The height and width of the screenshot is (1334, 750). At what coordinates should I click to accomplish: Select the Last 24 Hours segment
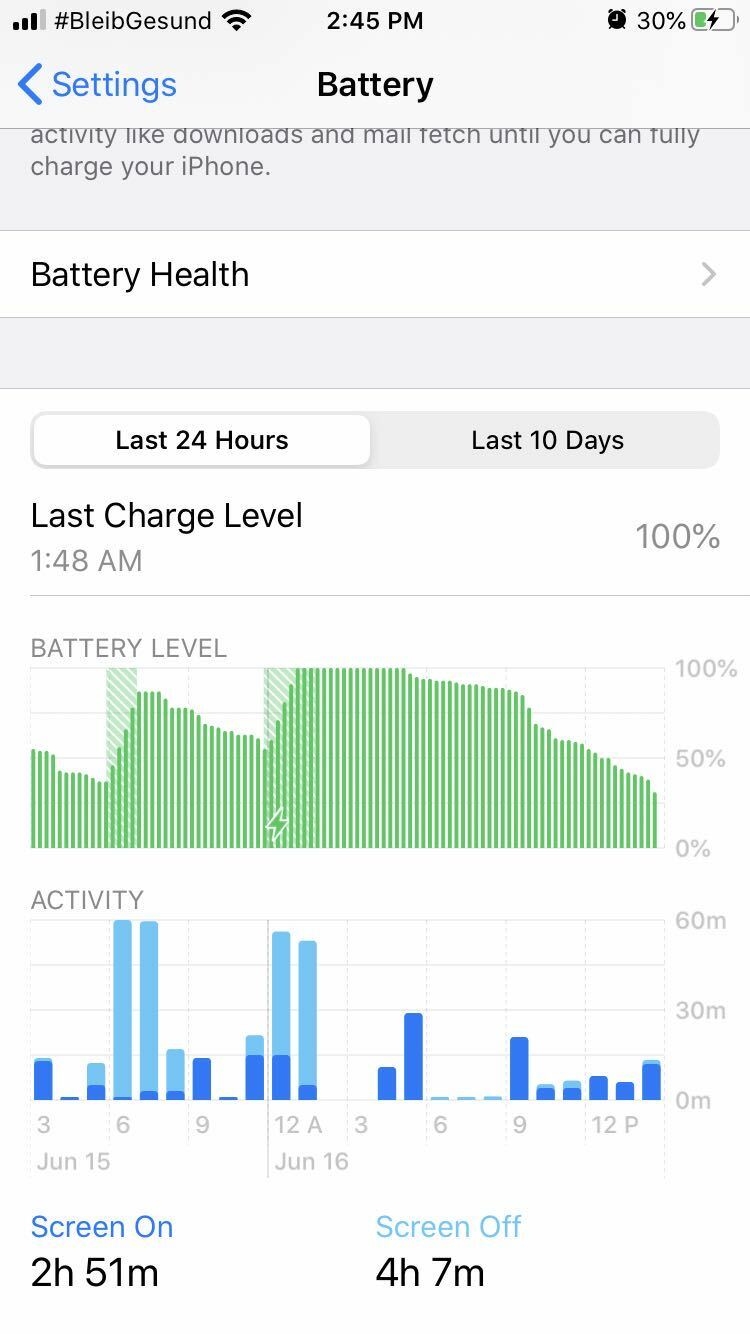202,440
